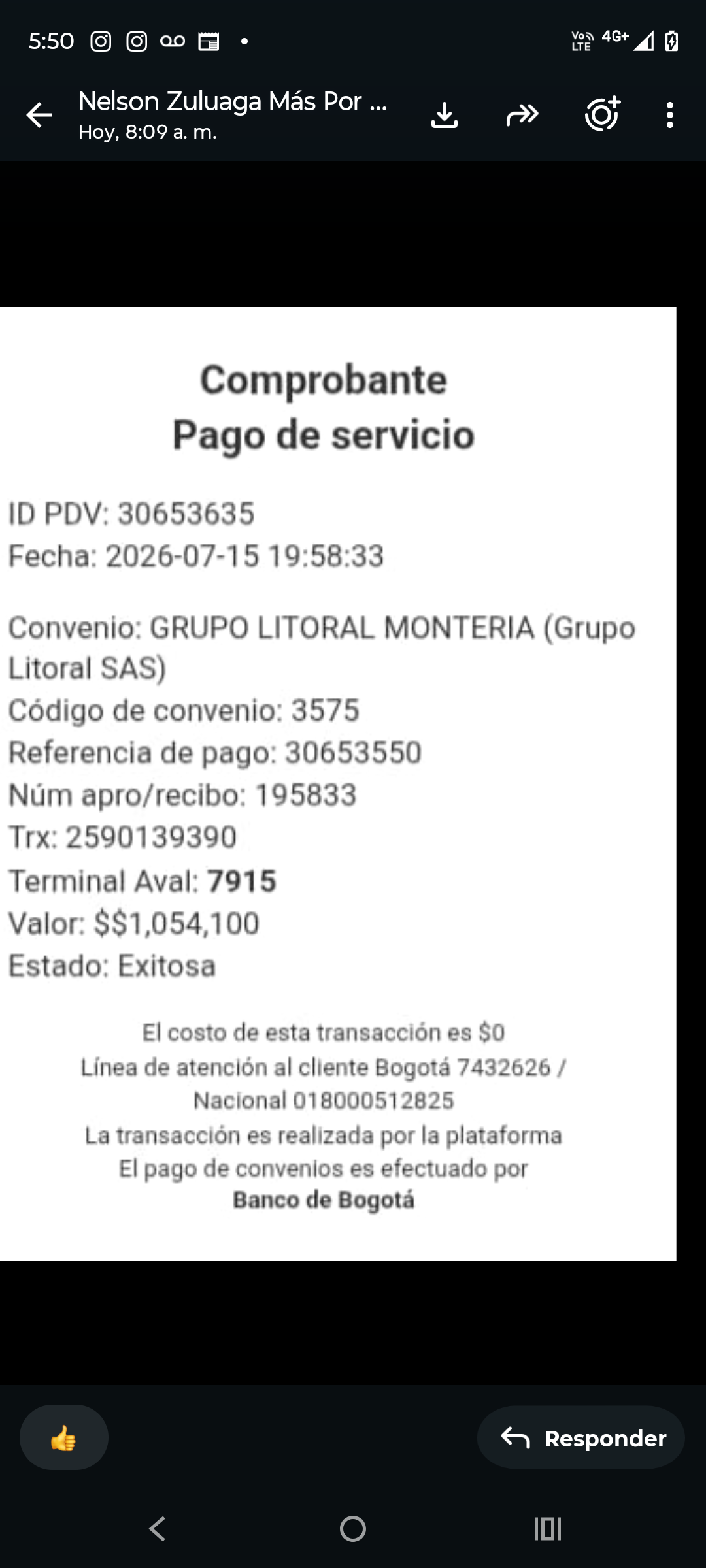706x1568 pixels.
Task: Go to the home screen
Action: click(x=353, y=1529)
